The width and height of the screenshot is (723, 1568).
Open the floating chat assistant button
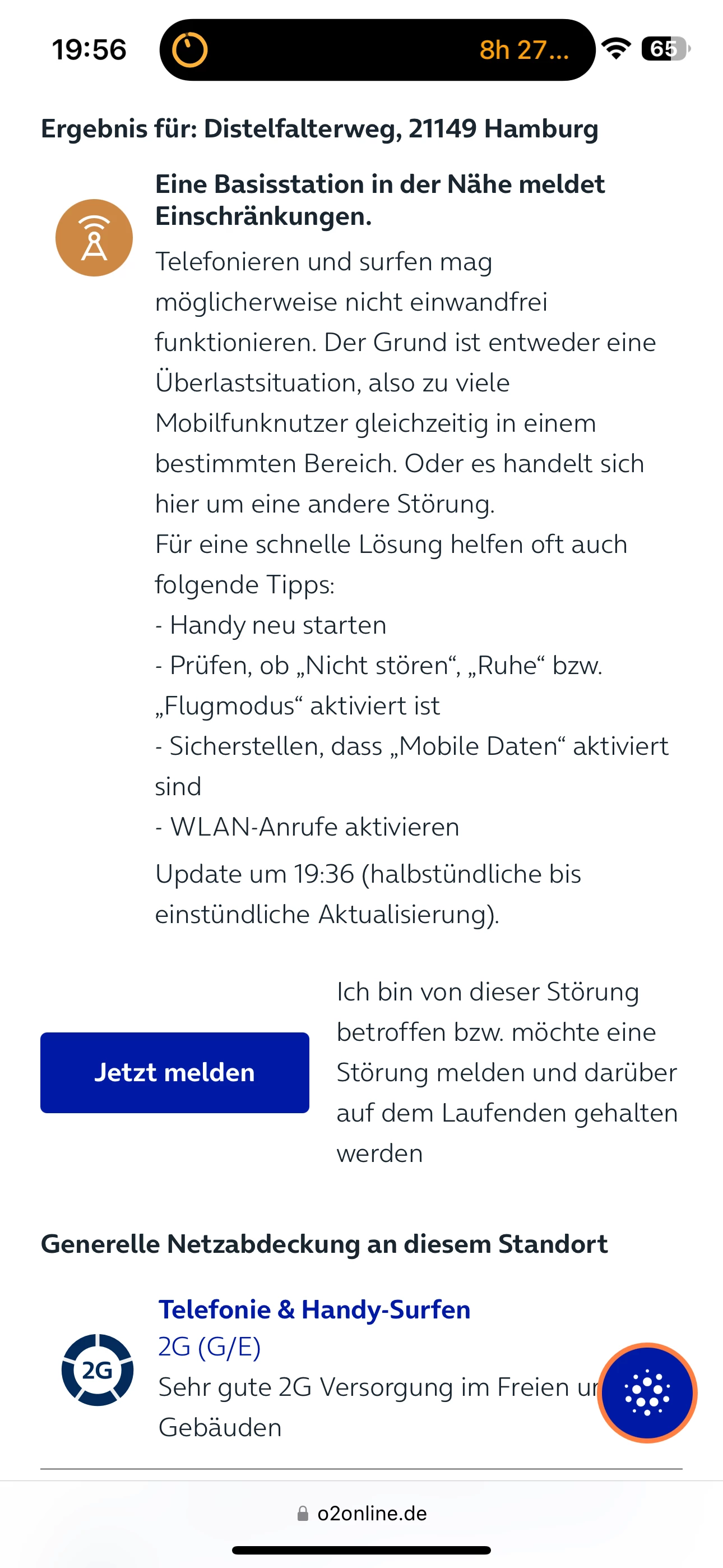[x=647, y=1392]
